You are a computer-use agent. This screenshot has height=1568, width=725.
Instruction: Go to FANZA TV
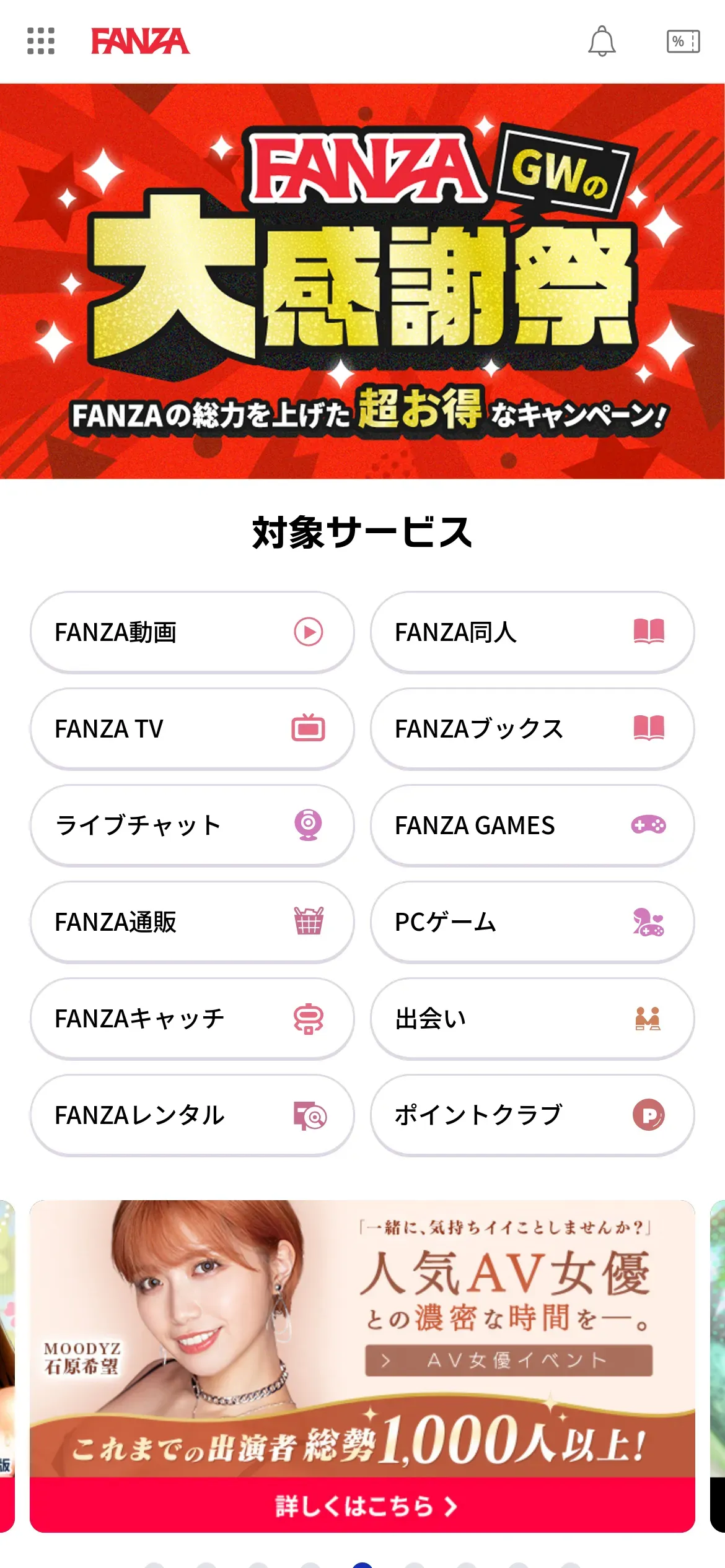pos(192,729)
